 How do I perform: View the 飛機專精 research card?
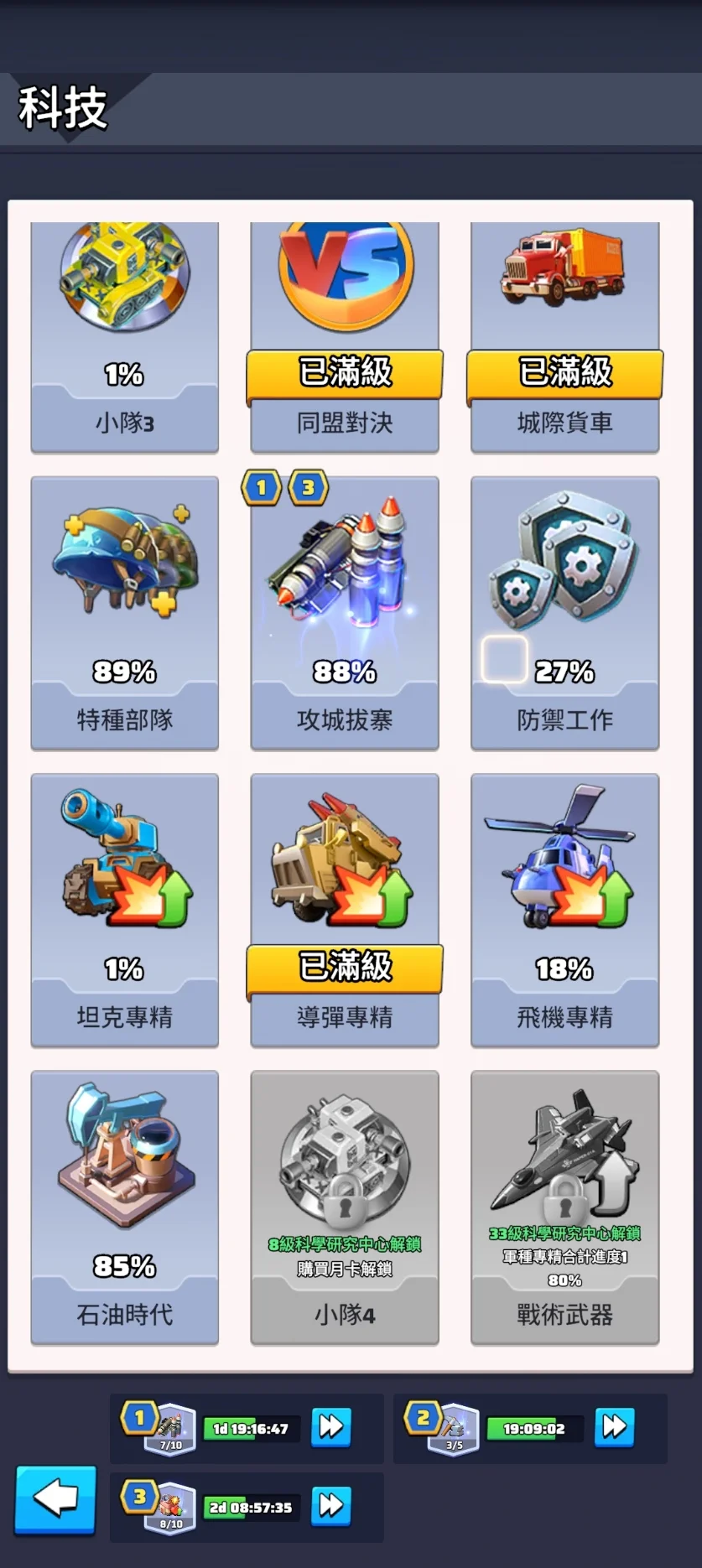(x=564, y=910)
